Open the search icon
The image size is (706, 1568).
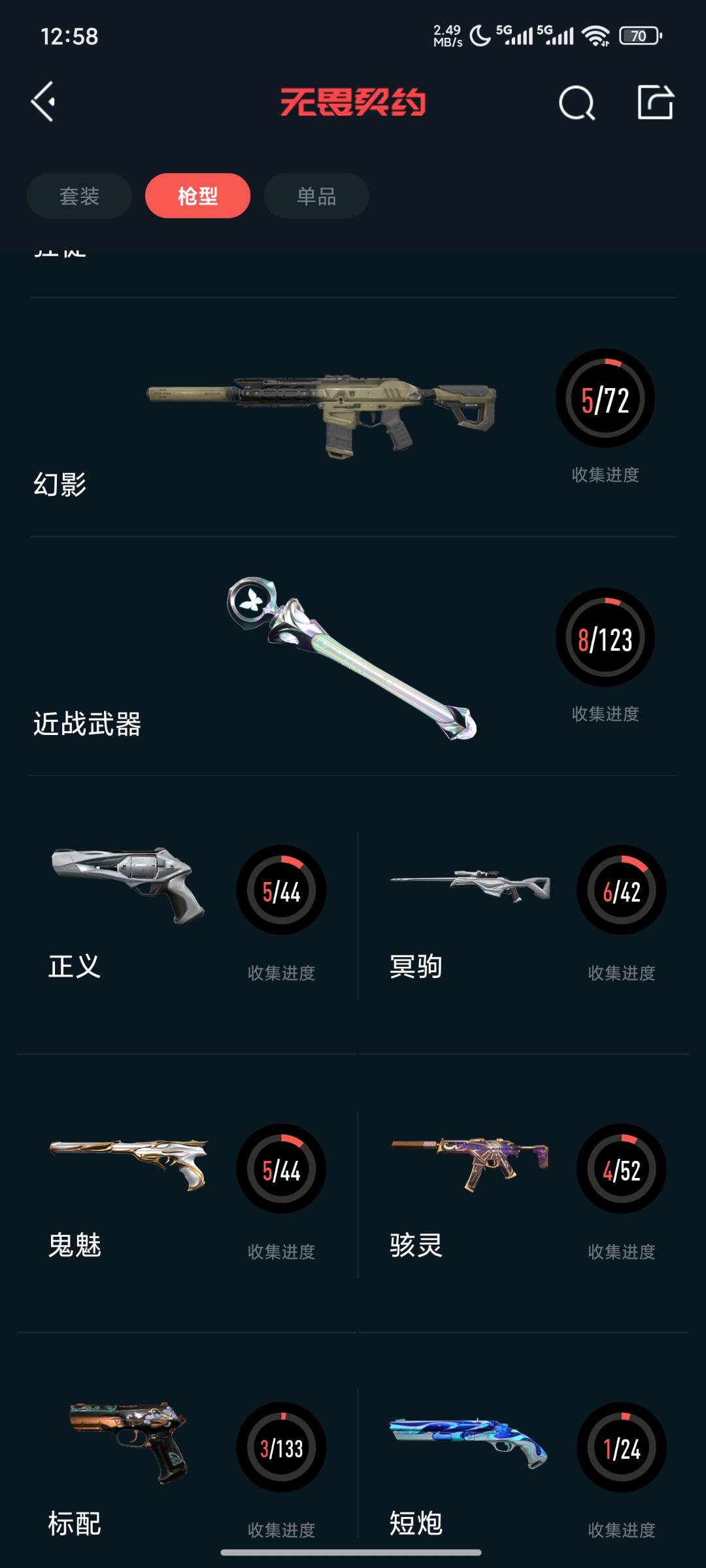[576, 103]
